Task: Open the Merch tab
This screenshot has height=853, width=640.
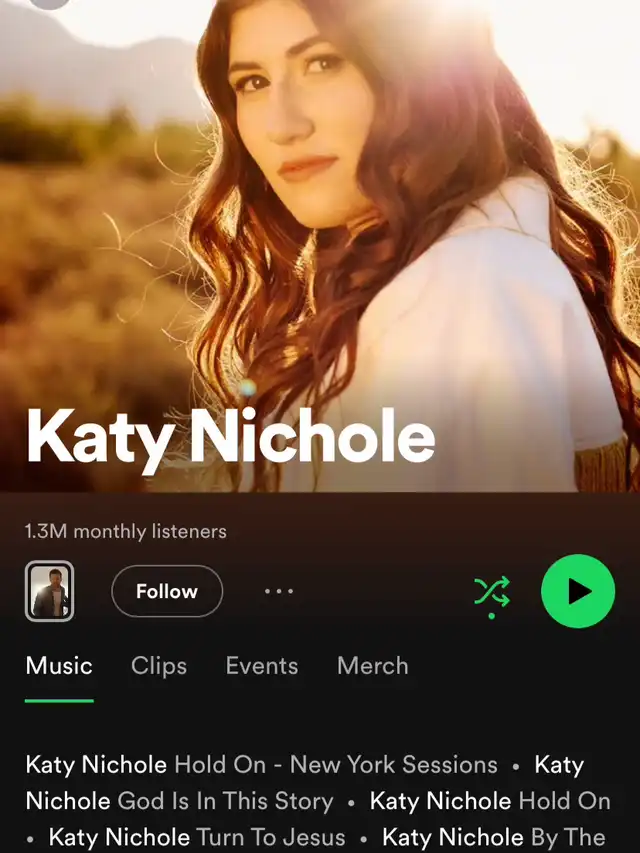Action: 372,666
